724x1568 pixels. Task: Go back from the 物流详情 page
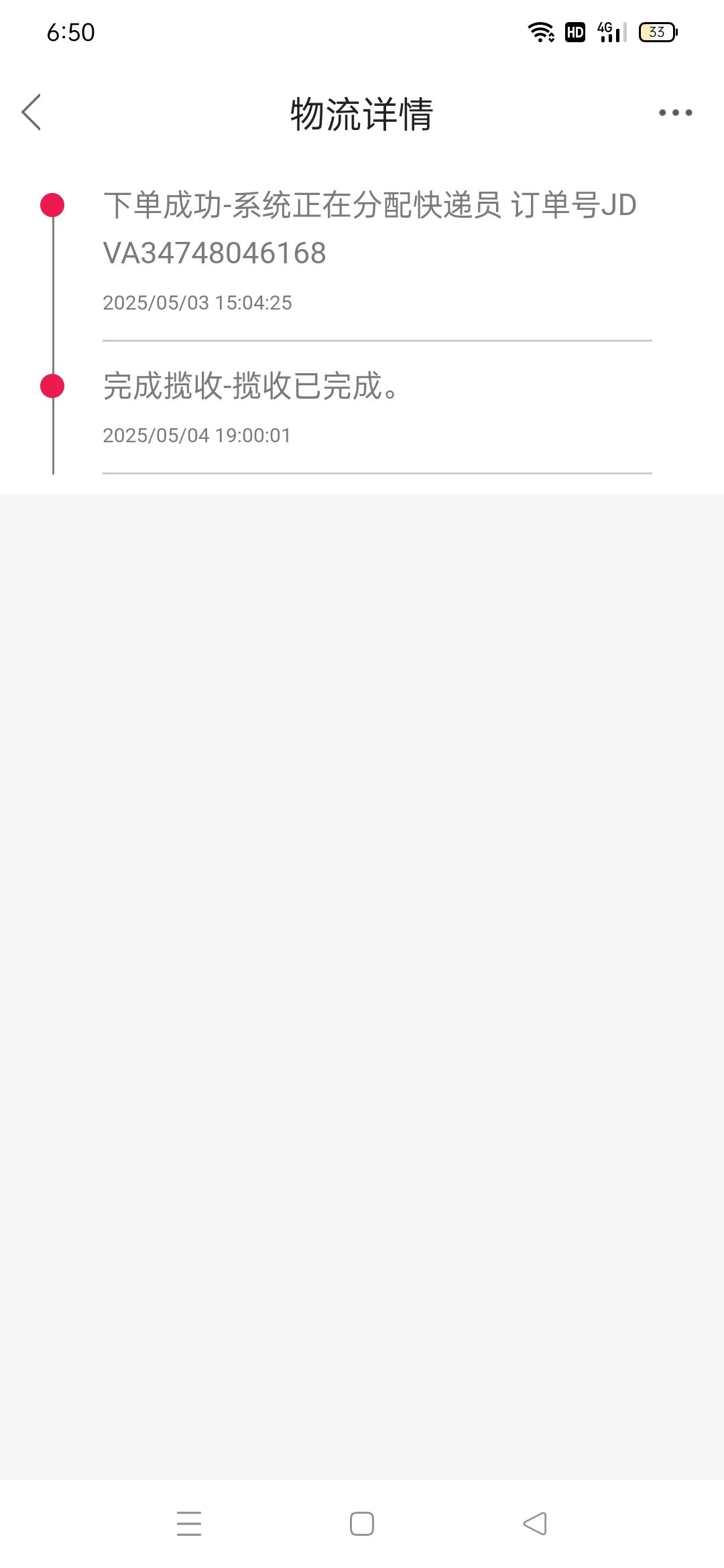pos(32,112)
